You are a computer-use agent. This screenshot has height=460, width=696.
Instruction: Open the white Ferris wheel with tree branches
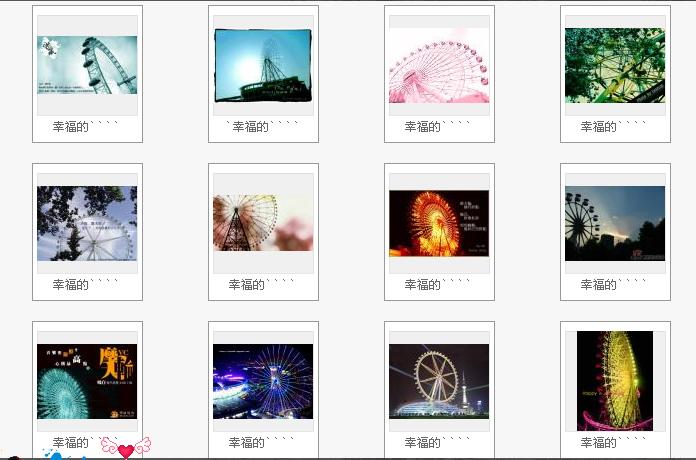[x=87, y=223]
